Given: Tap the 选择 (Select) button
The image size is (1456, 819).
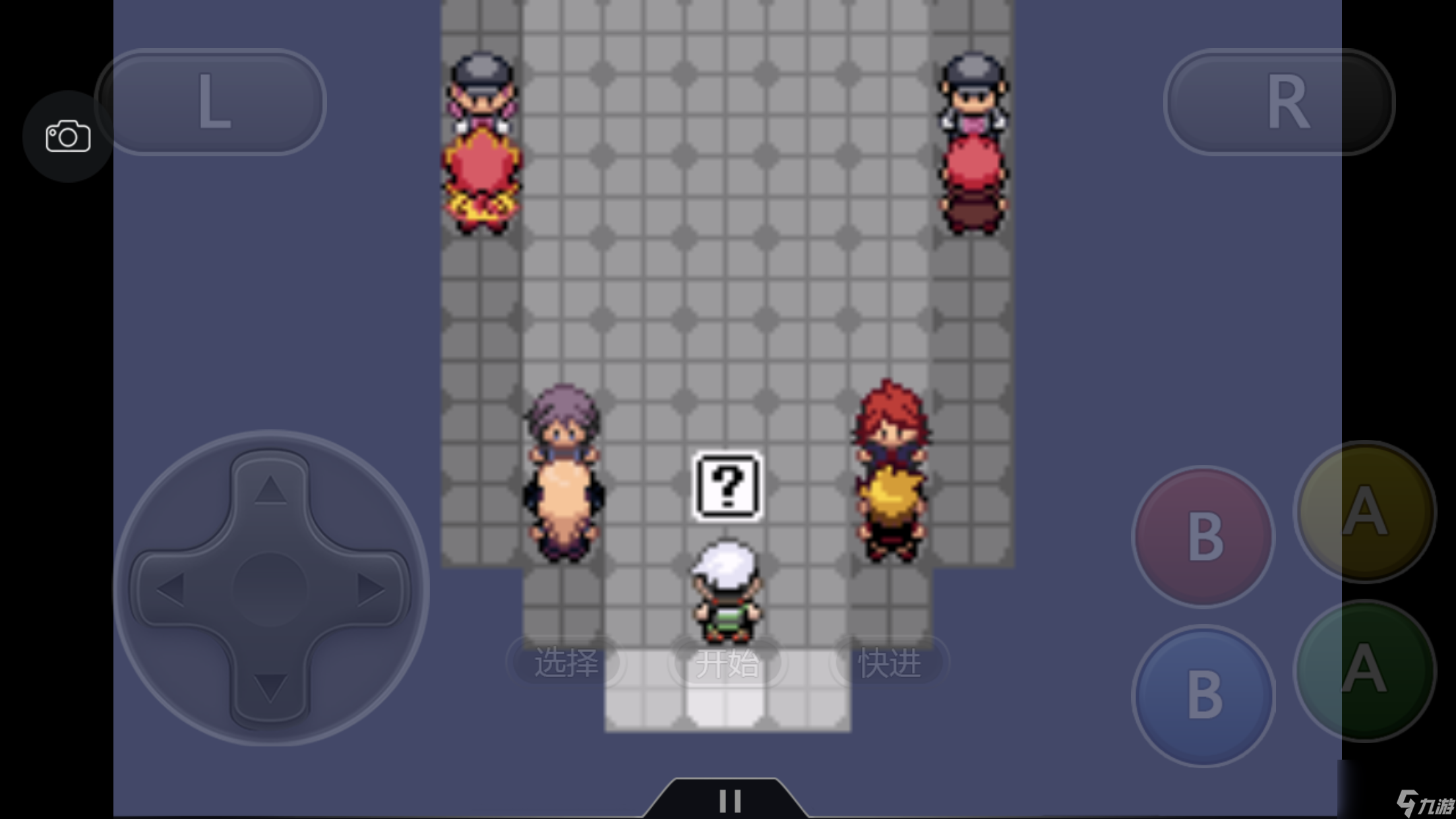Looking at the screenshot, I should pyautogui.click(x=566, y=663).
